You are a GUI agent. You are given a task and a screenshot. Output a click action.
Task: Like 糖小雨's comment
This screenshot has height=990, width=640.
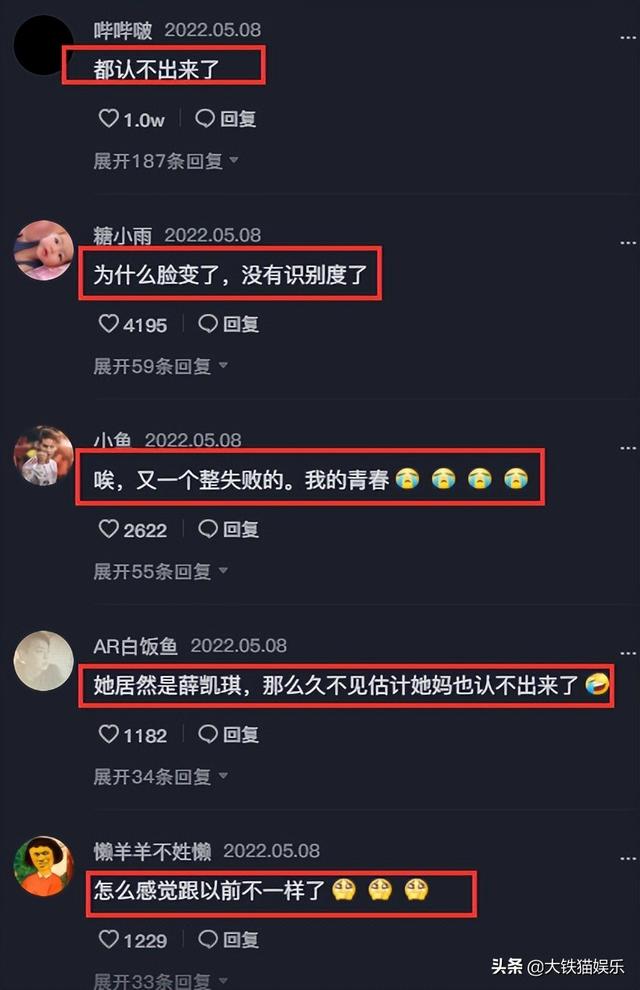[x=109, y=324]
